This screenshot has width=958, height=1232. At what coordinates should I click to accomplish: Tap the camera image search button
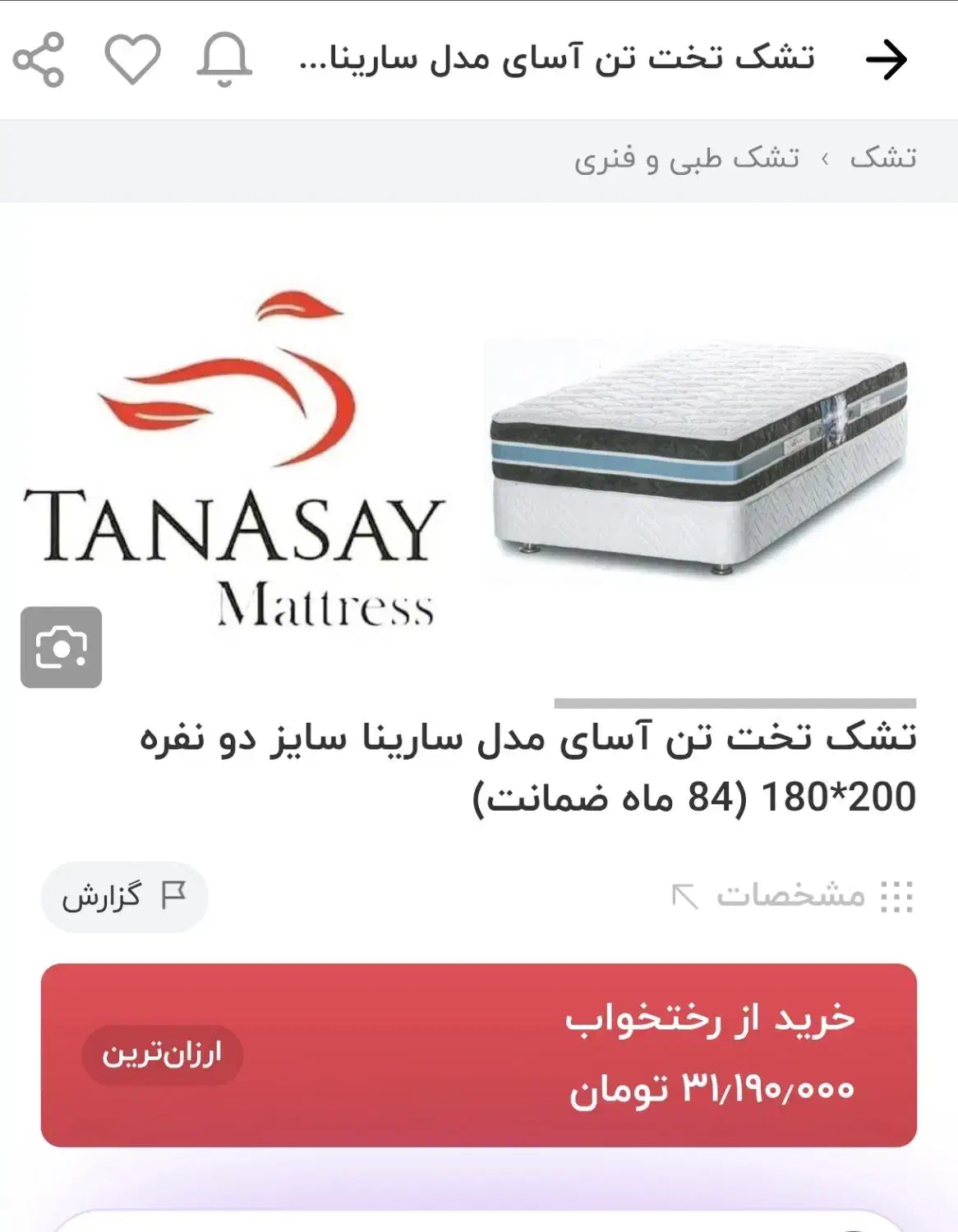click(x=61, y=647)
